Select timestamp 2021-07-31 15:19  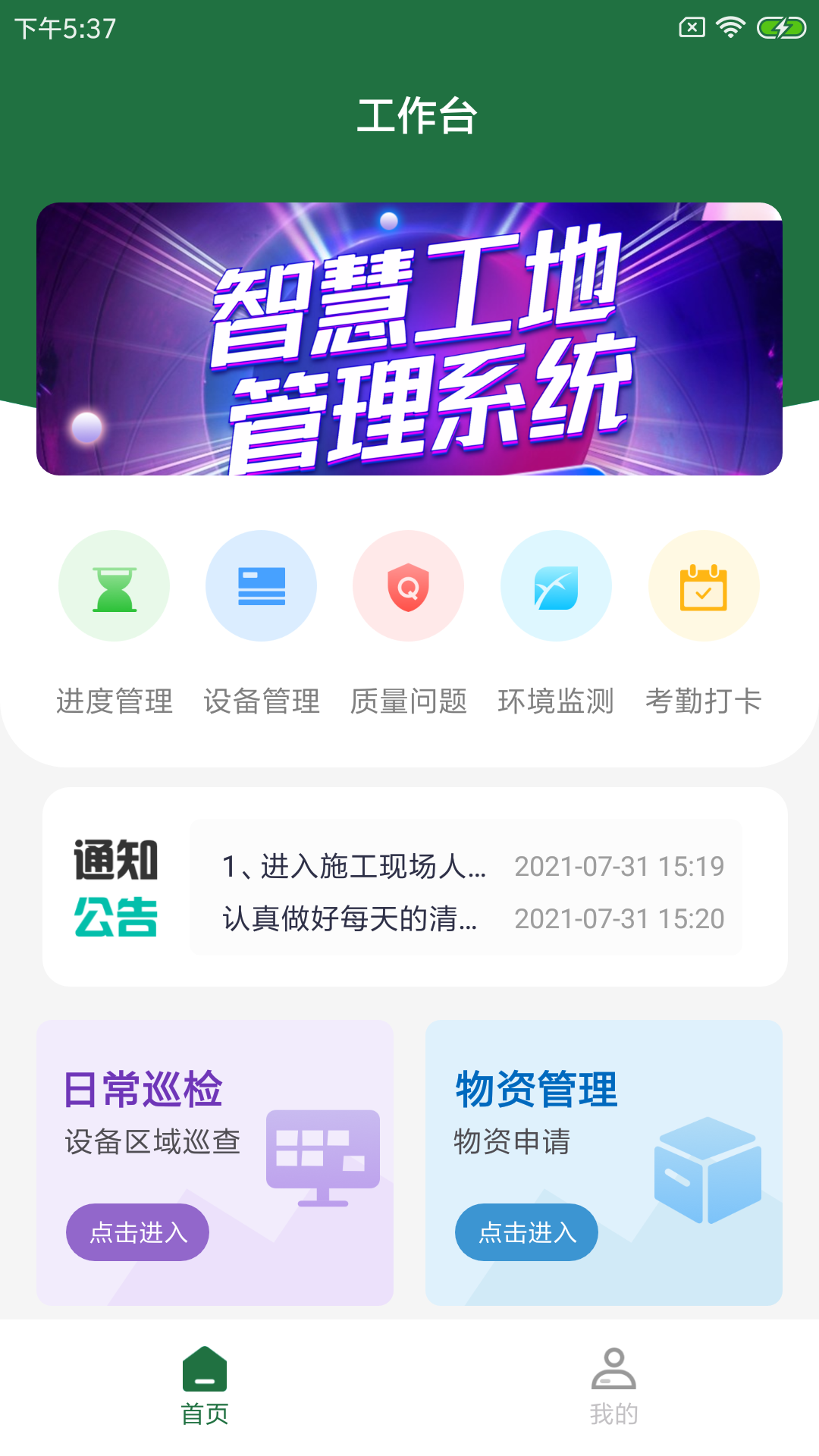tap(620, 865)
